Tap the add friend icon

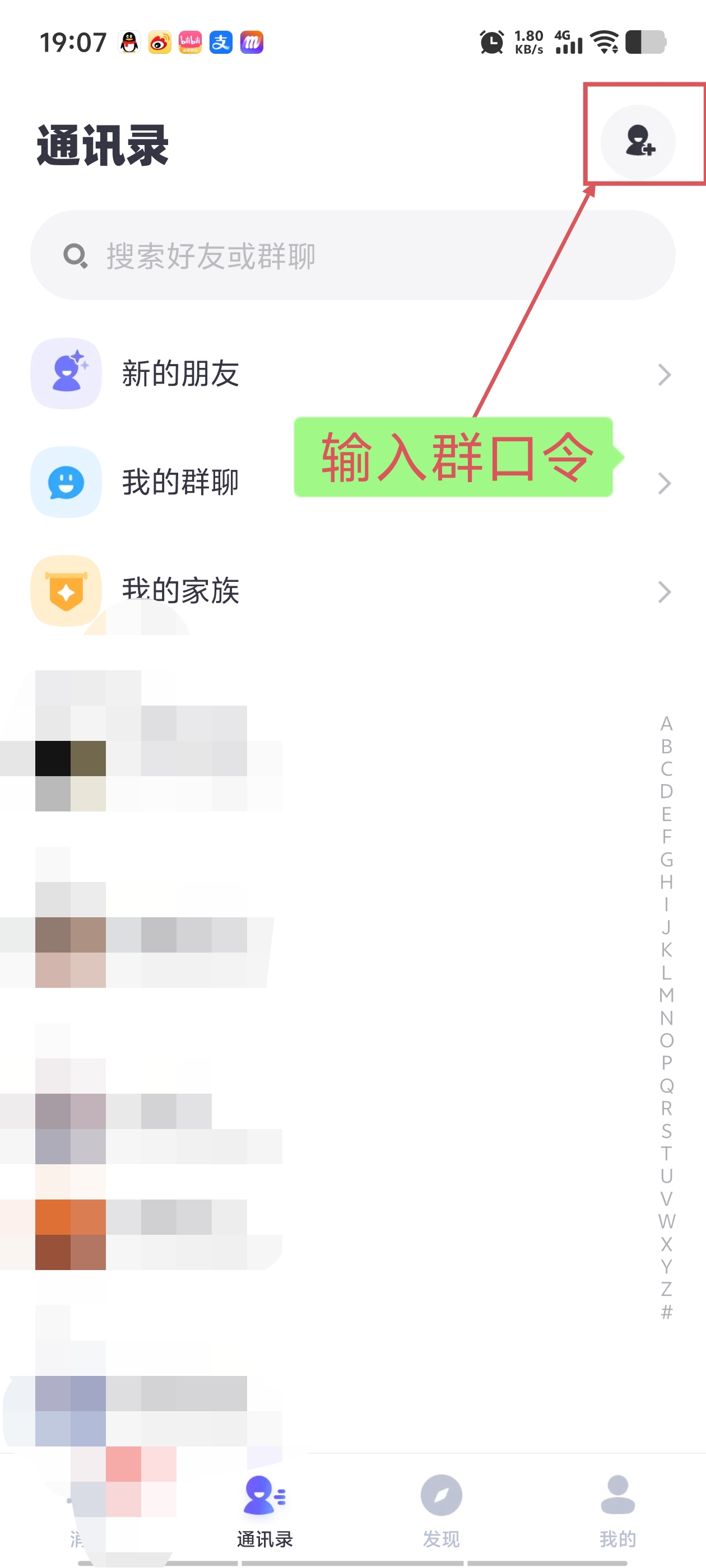tap(638, 141)
